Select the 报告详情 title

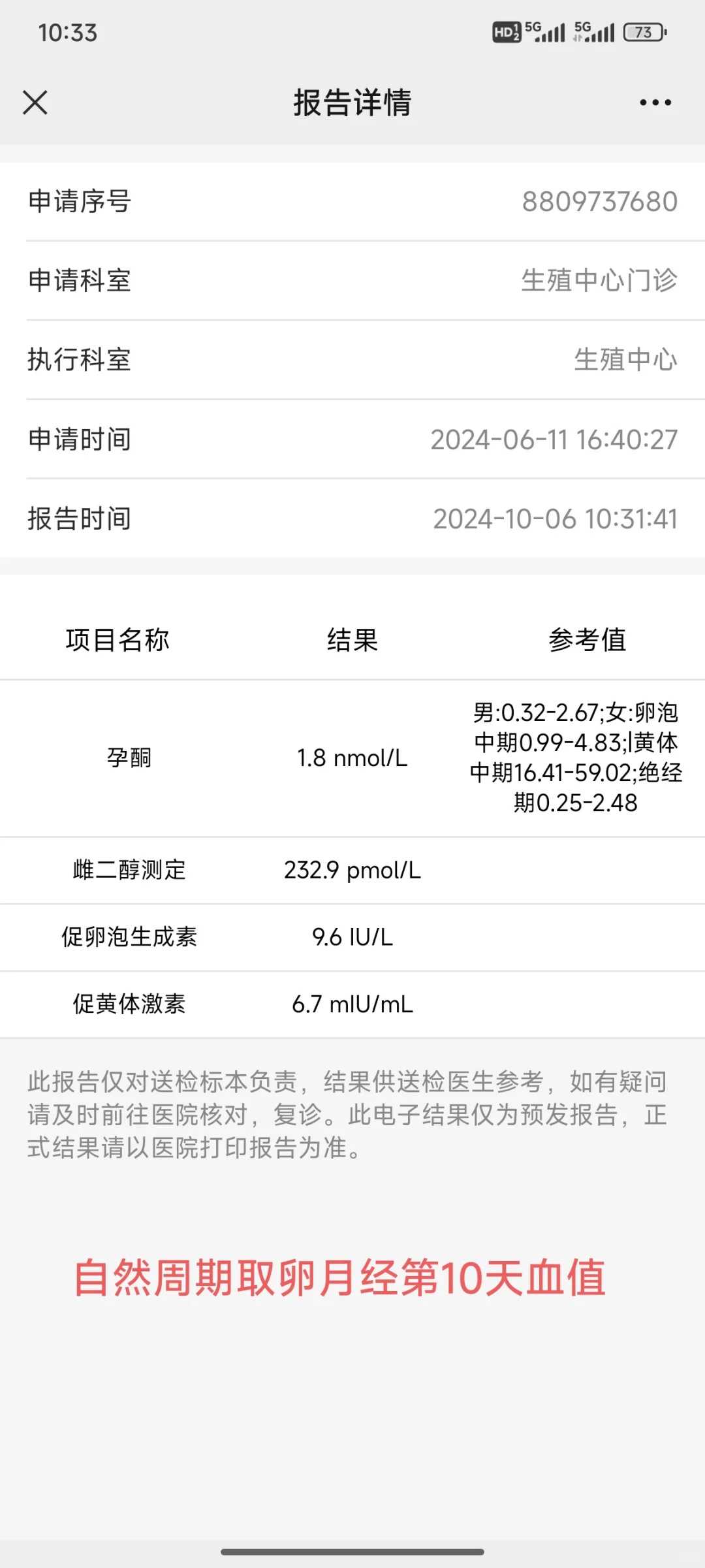click(x=352, y=103)
